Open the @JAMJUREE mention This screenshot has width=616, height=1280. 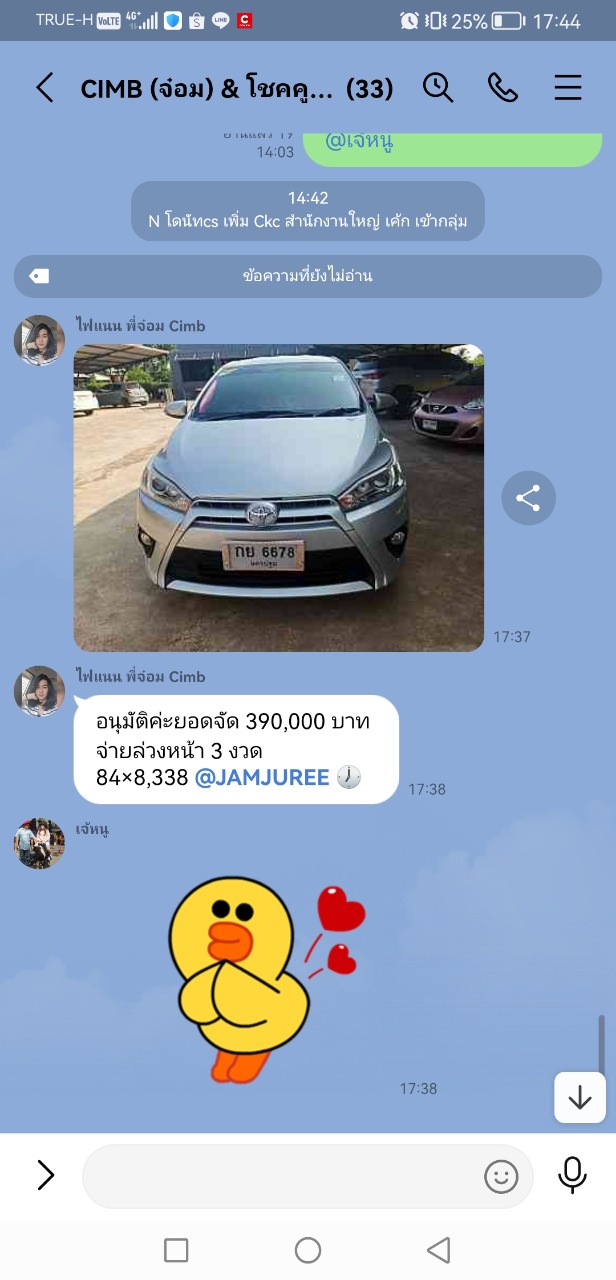tap(261, 777)
